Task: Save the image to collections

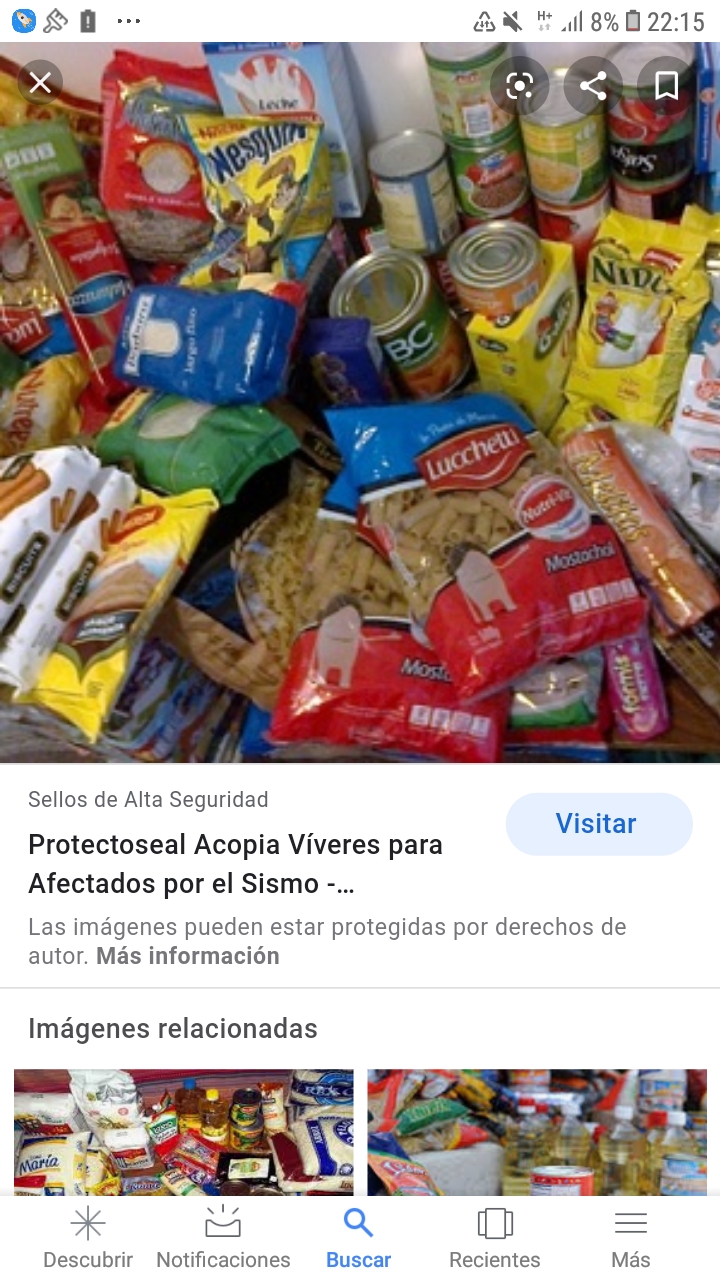Action: [667, 86]
